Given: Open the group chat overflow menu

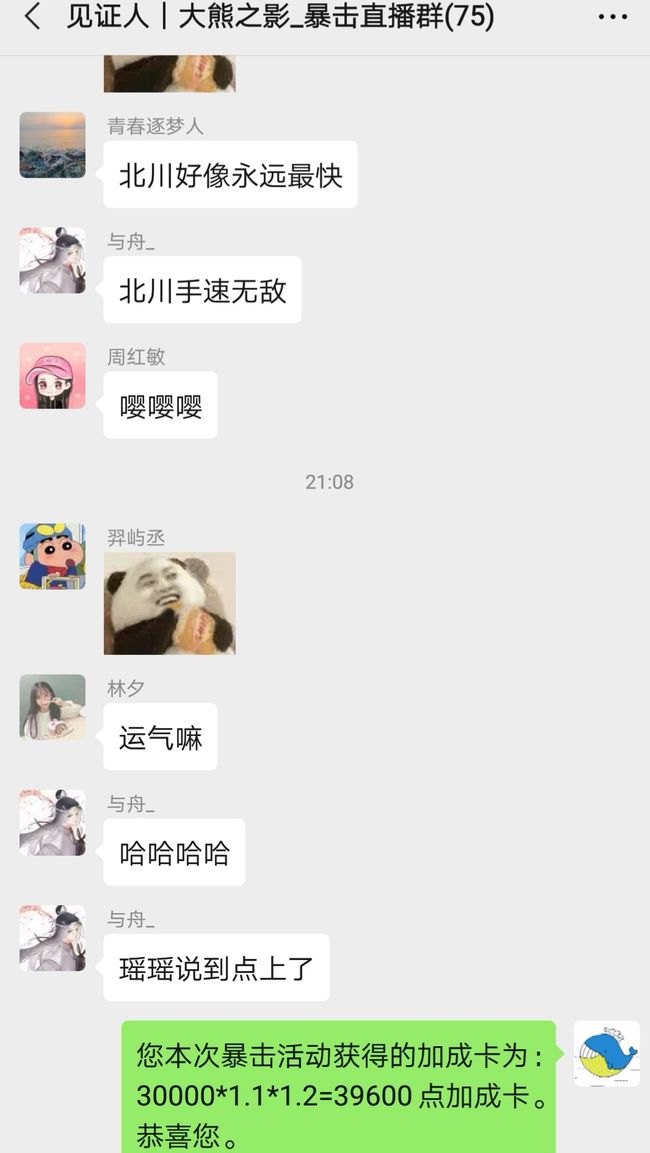Looking at the screenshot, I should [x=612, y=17].
